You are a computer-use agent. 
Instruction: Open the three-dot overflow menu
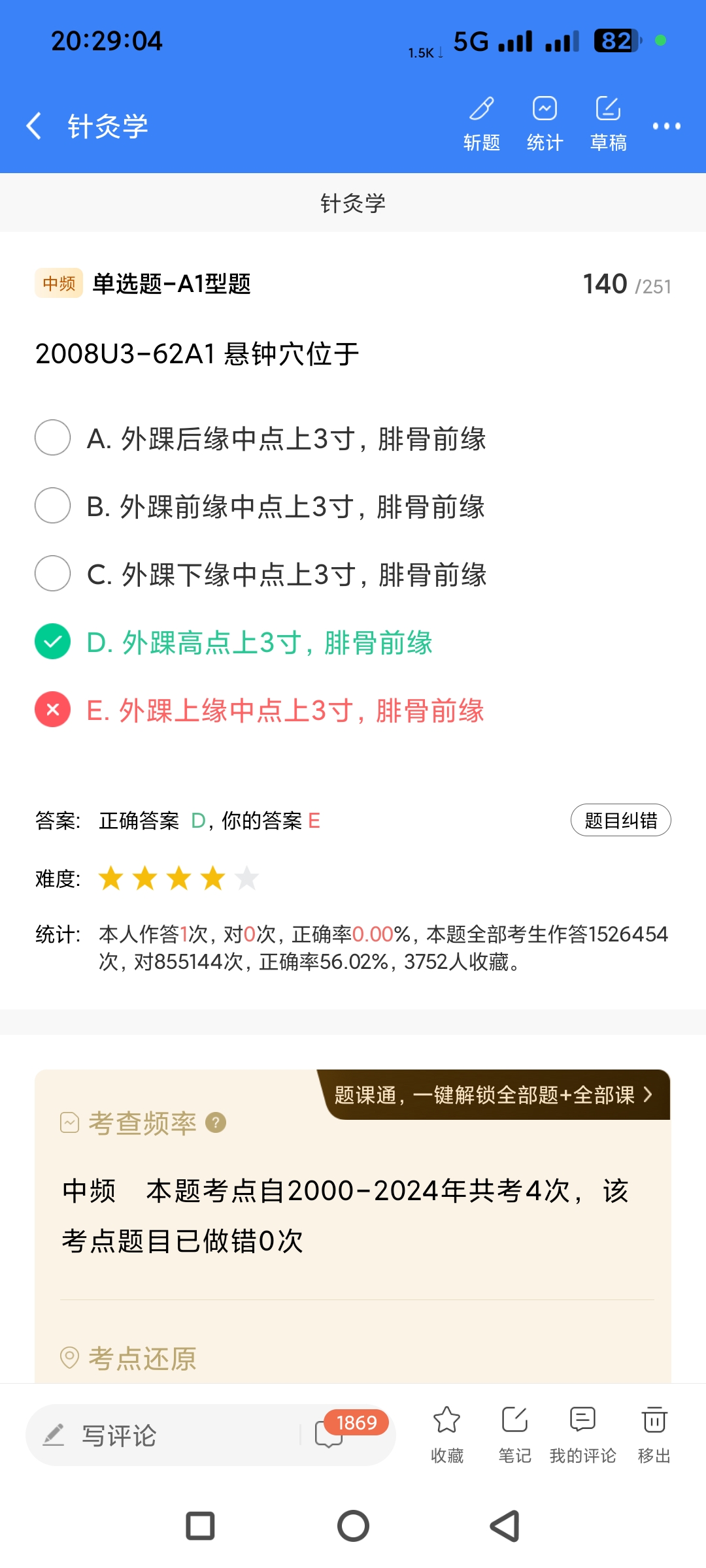666,126
